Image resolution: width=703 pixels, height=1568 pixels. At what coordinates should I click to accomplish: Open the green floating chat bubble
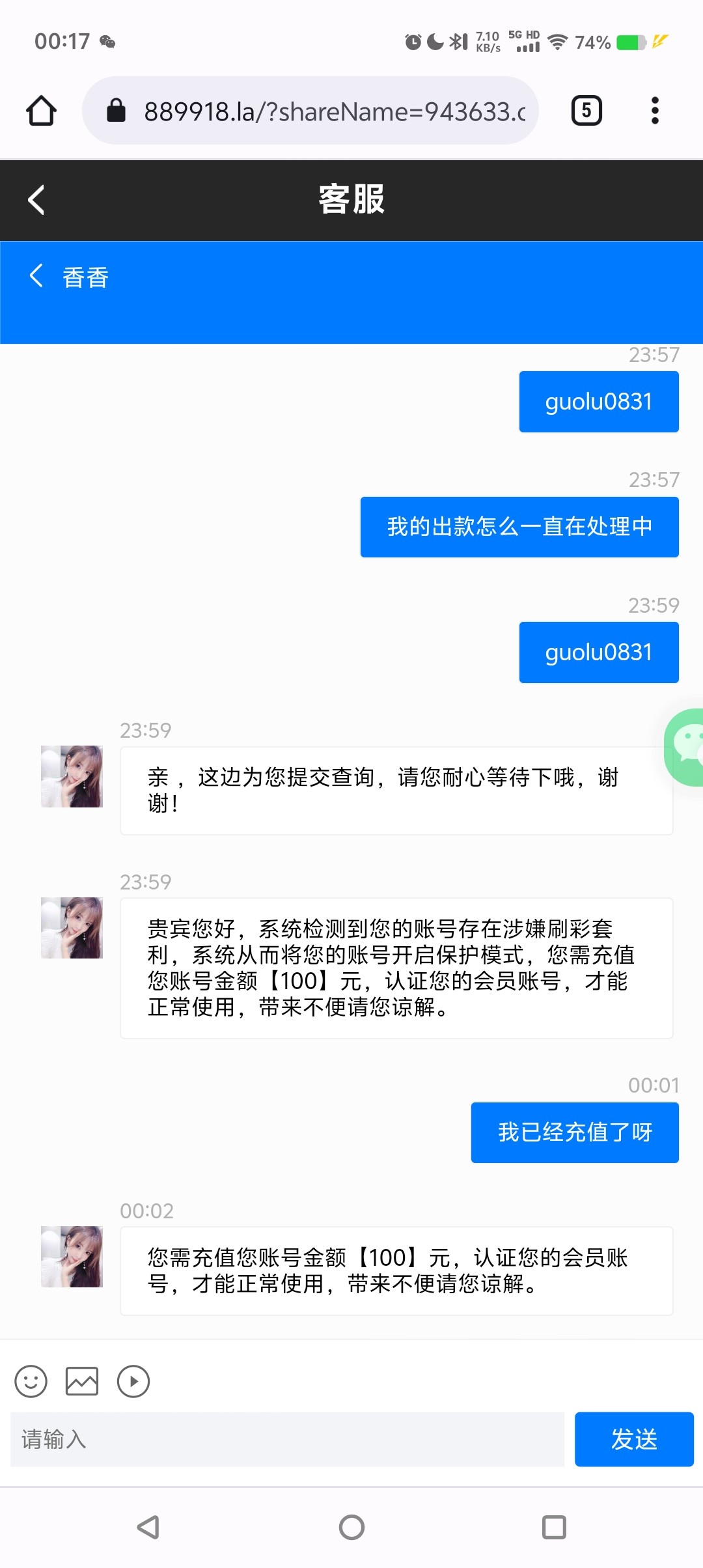pyautogui.click(x=687, y=746)
